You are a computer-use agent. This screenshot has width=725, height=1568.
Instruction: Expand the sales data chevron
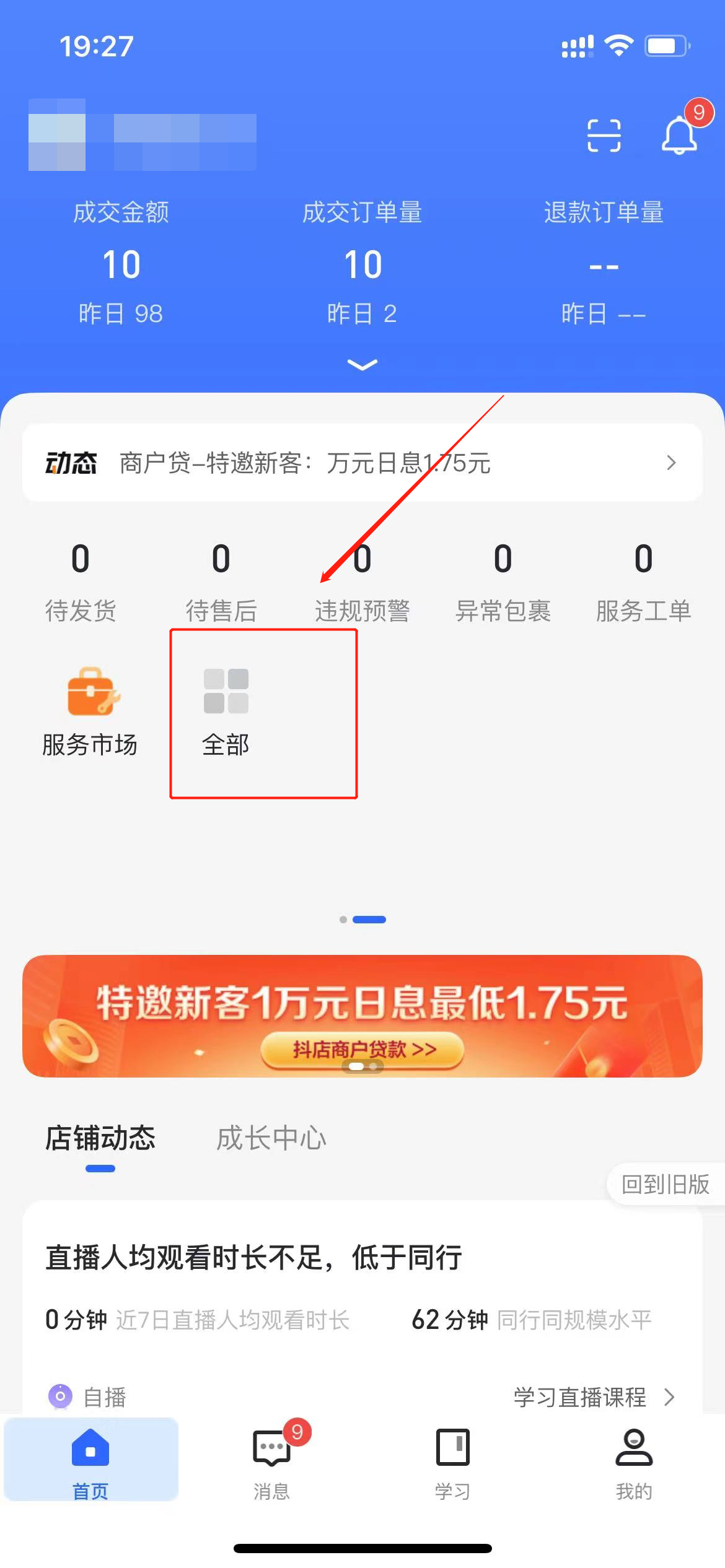(x=362, y=365)
